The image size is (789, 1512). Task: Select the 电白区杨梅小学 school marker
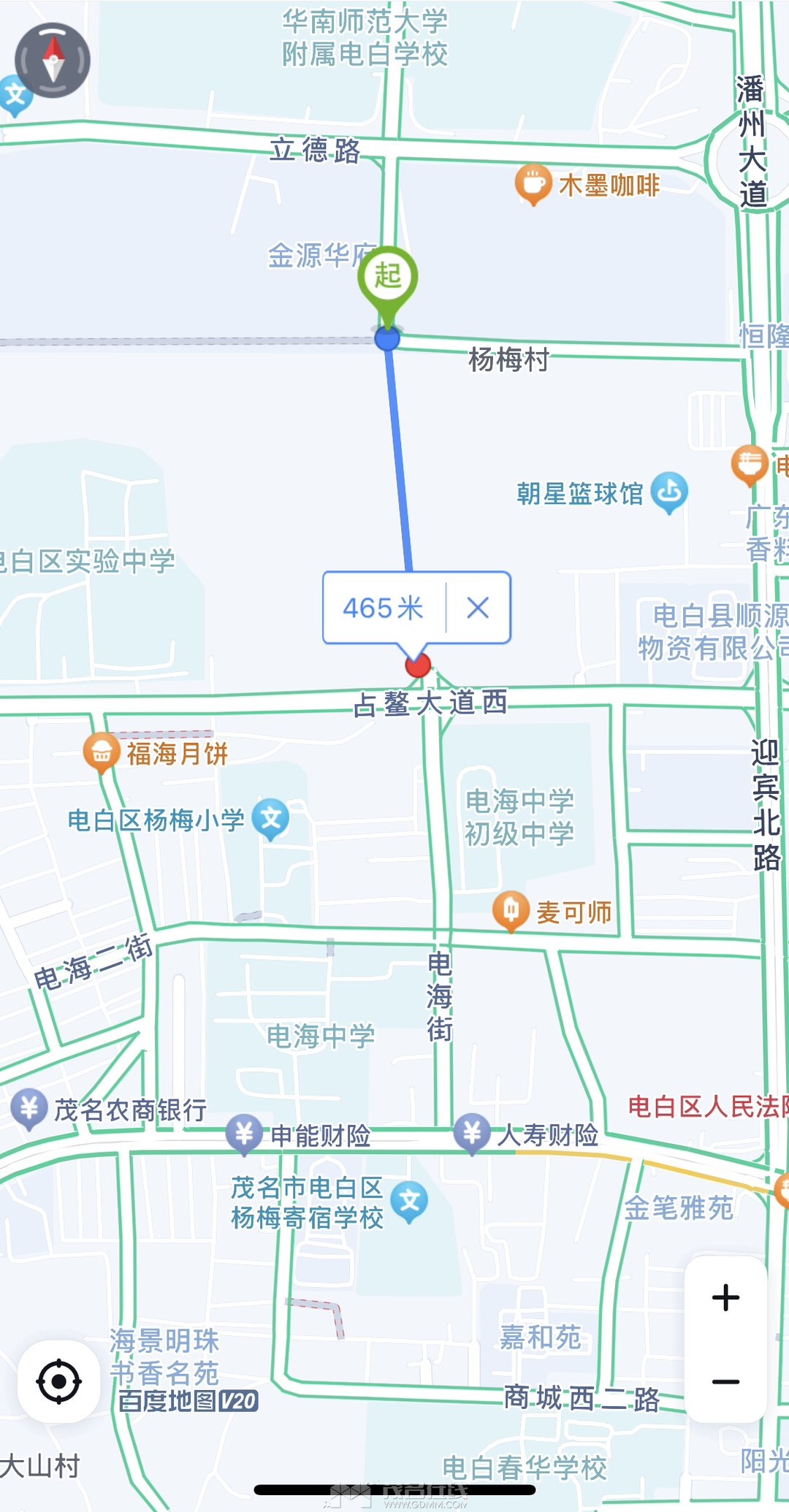coord(270,818)
